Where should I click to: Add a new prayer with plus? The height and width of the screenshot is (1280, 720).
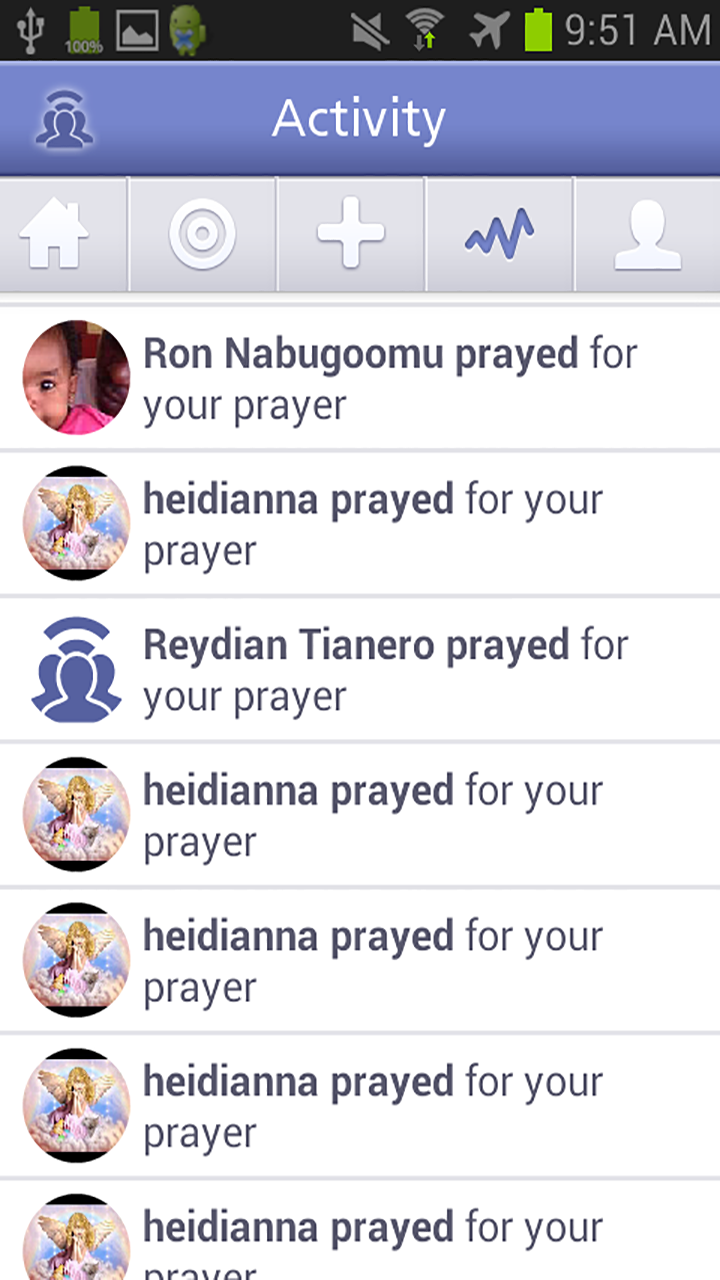pos(350,235)
